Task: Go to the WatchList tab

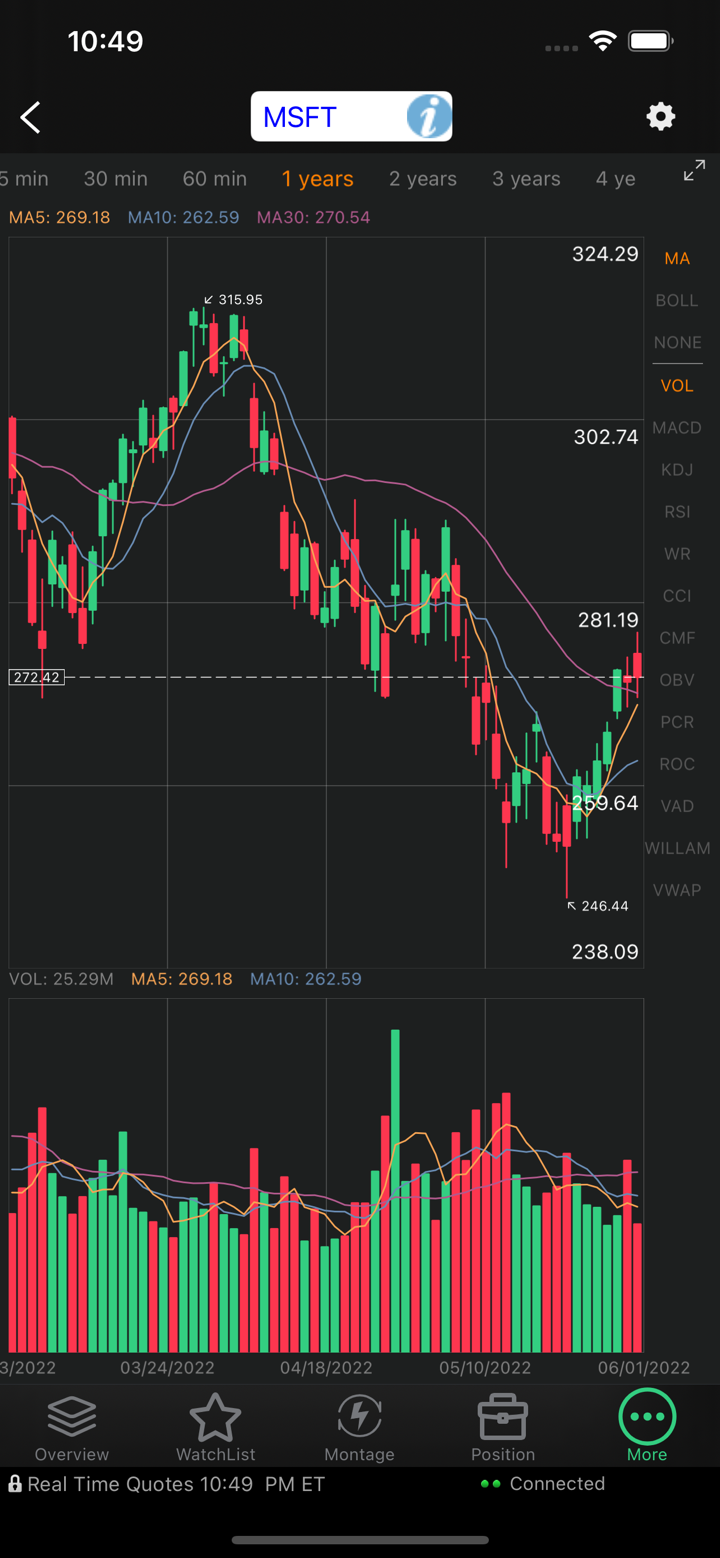Action: 215,1428
